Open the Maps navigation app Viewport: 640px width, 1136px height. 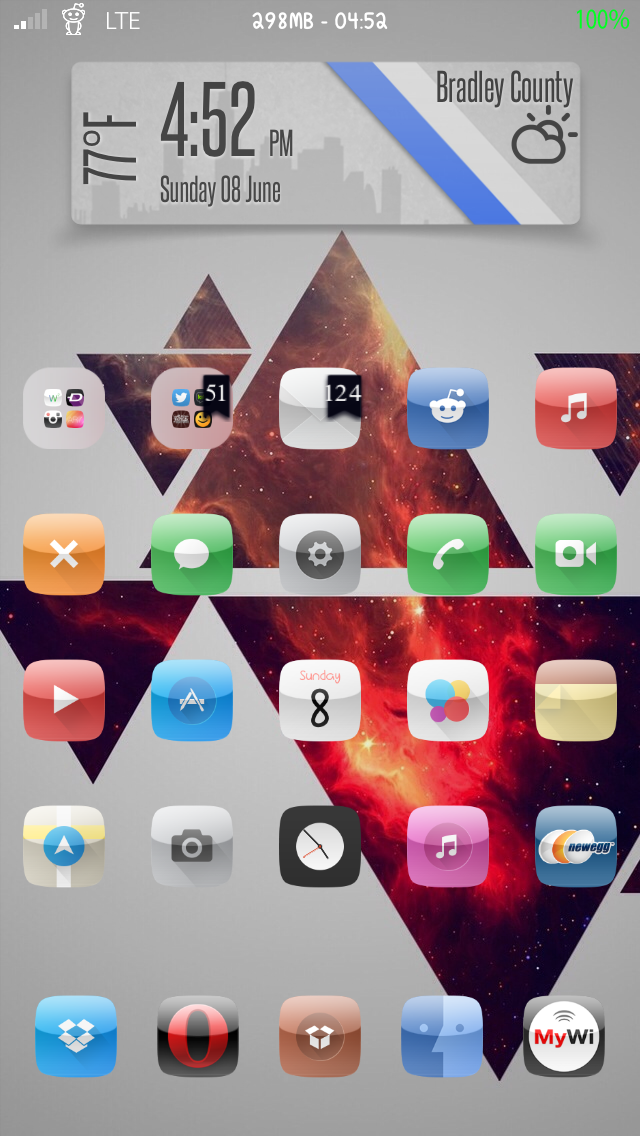[64, 846]
